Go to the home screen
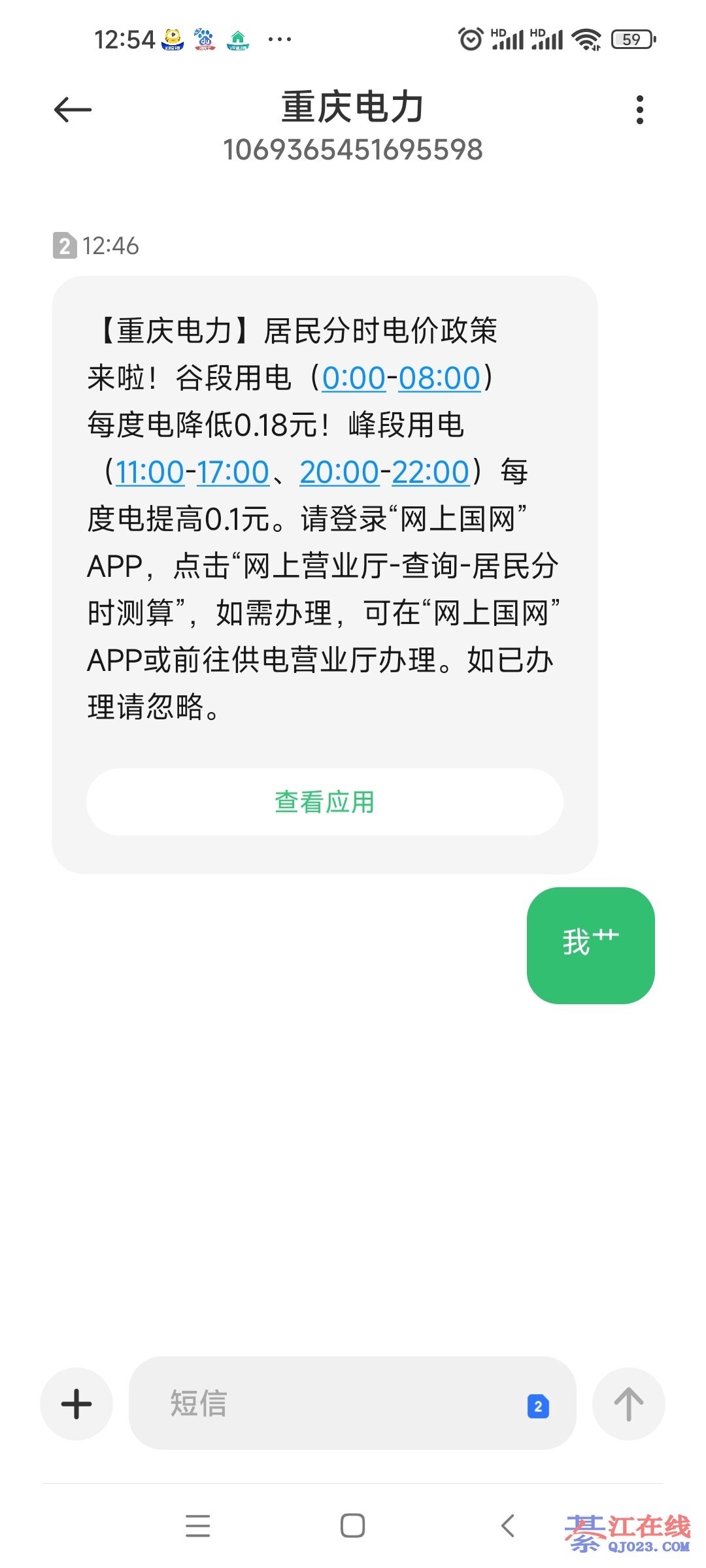This screenshot has height=1568, width=706. tap(352, 1526)
